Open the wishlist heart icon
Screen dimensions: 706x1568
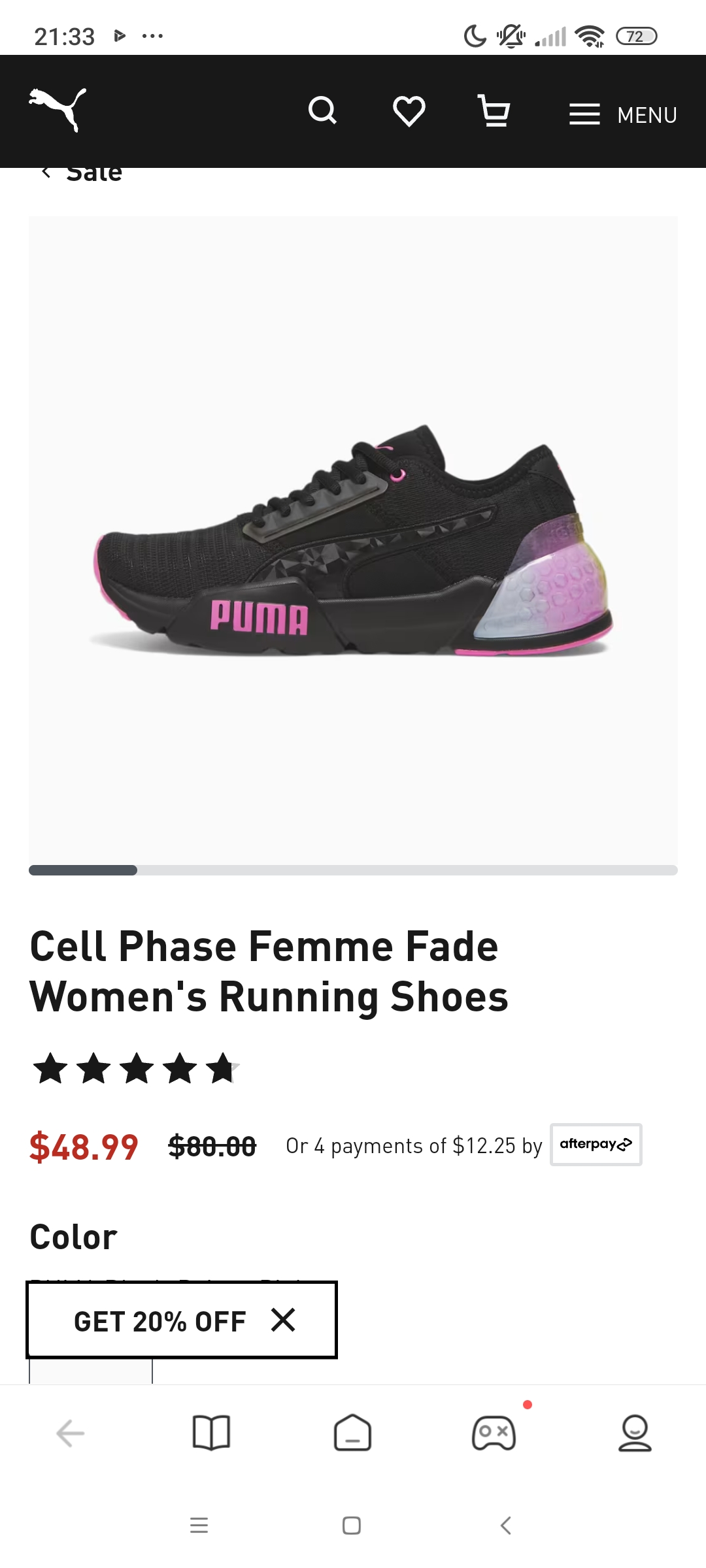point(409,111)
